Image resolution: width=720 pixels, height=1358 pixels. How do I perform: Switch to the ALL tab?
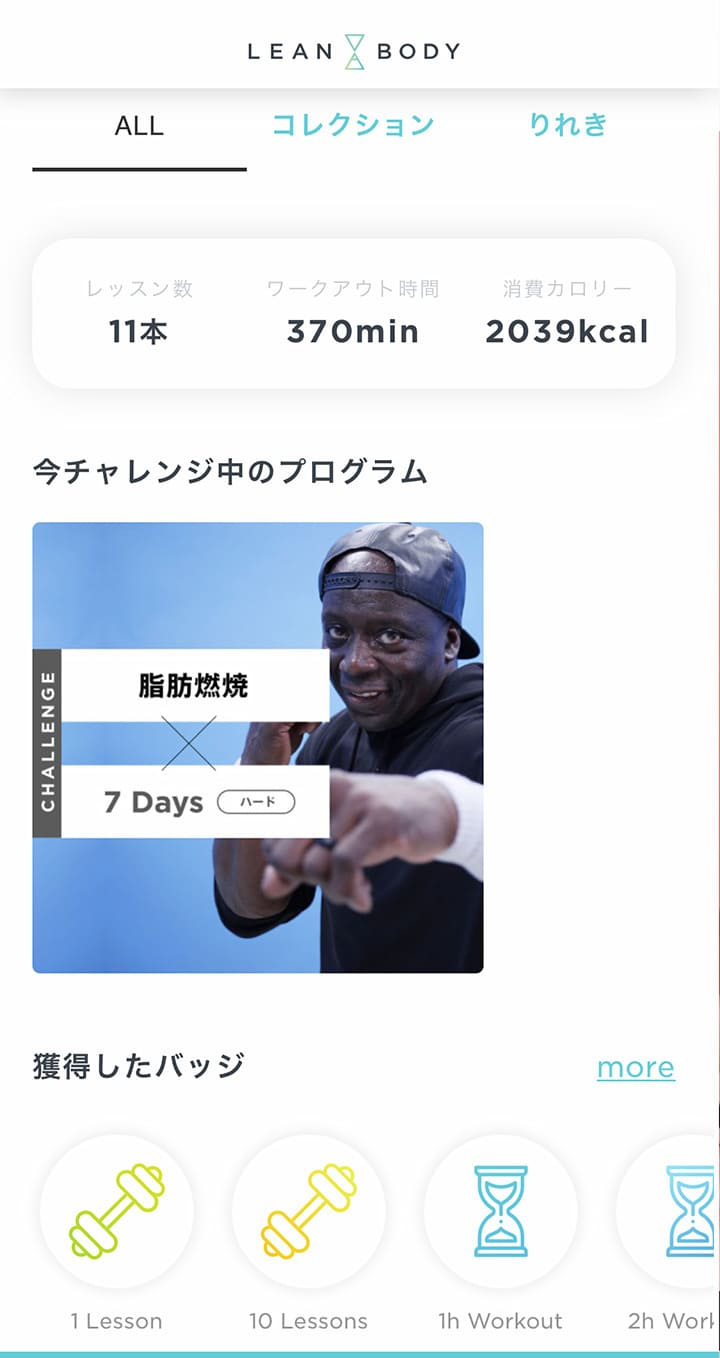[139, 127]
